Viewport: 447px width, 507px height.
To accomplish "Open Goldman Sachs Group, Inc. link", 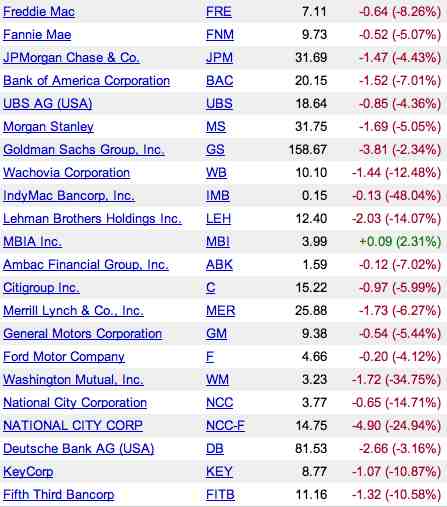I will (84, 150).
